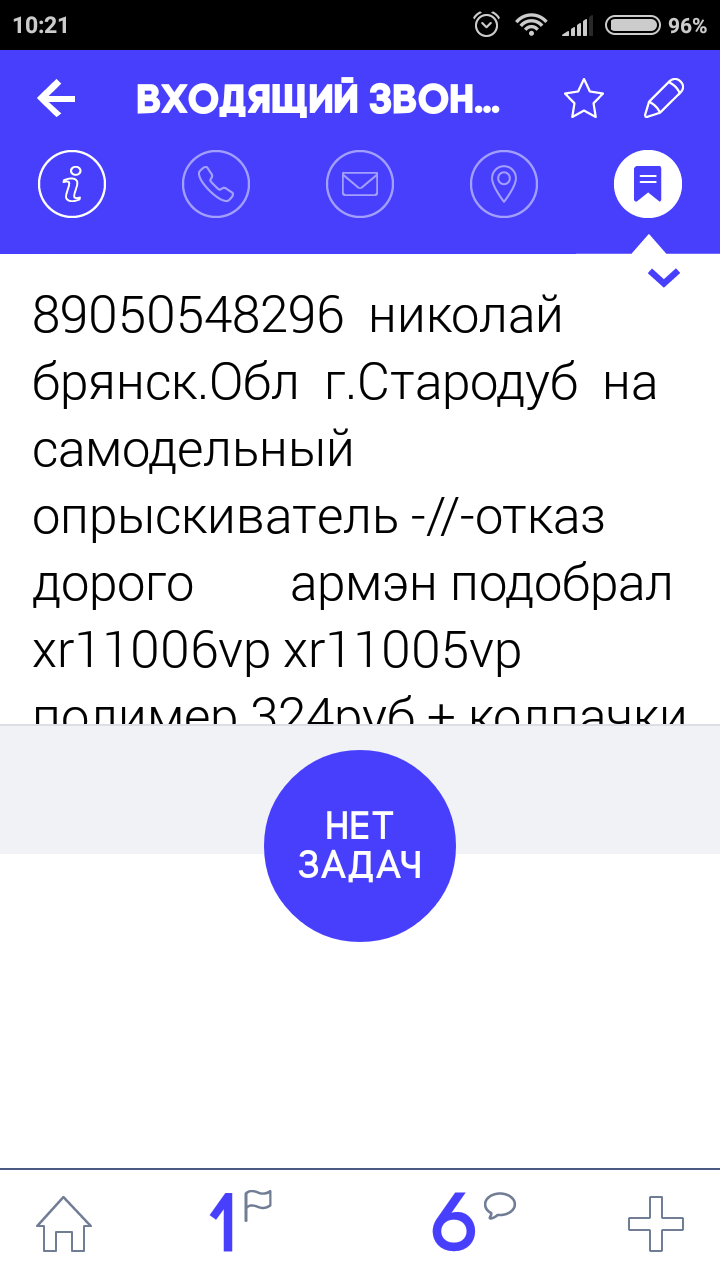Image resolution: width=720 pixels, height=1280 pixels.
Task: Select the notes bookmark tab
Action: pos(648,184)
